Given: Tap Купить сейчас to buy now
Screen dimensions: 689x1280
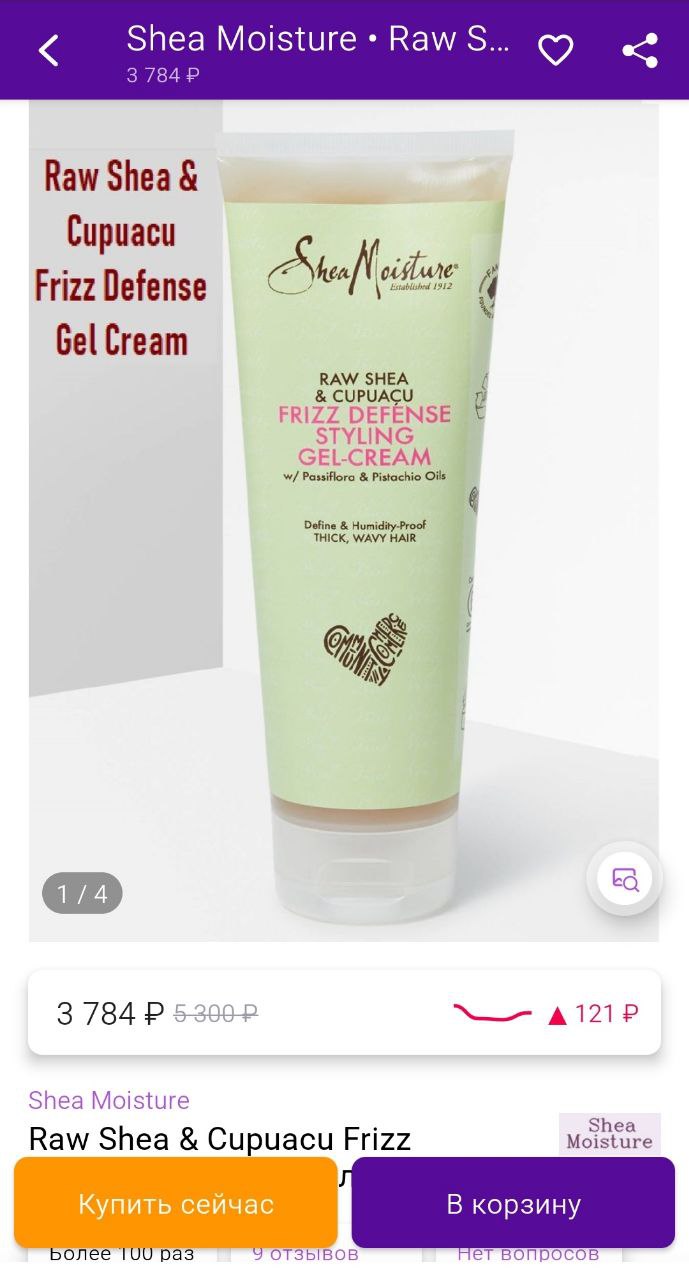Looking at the screenshot, I should (x=176, y=1203).
